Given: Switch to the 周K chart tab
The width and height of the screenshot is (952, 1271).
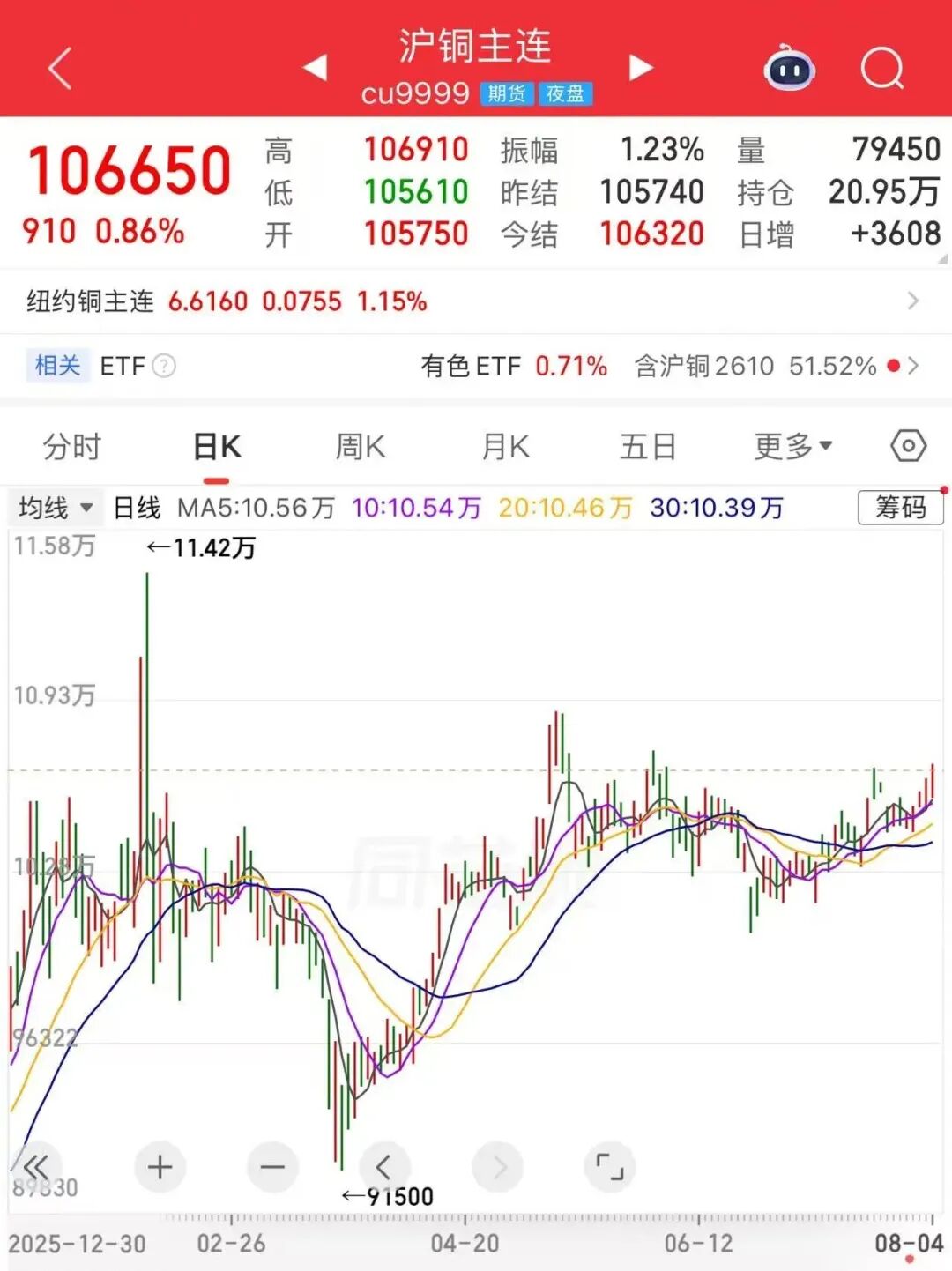Looking at the screenshot, I should point(361,447).
